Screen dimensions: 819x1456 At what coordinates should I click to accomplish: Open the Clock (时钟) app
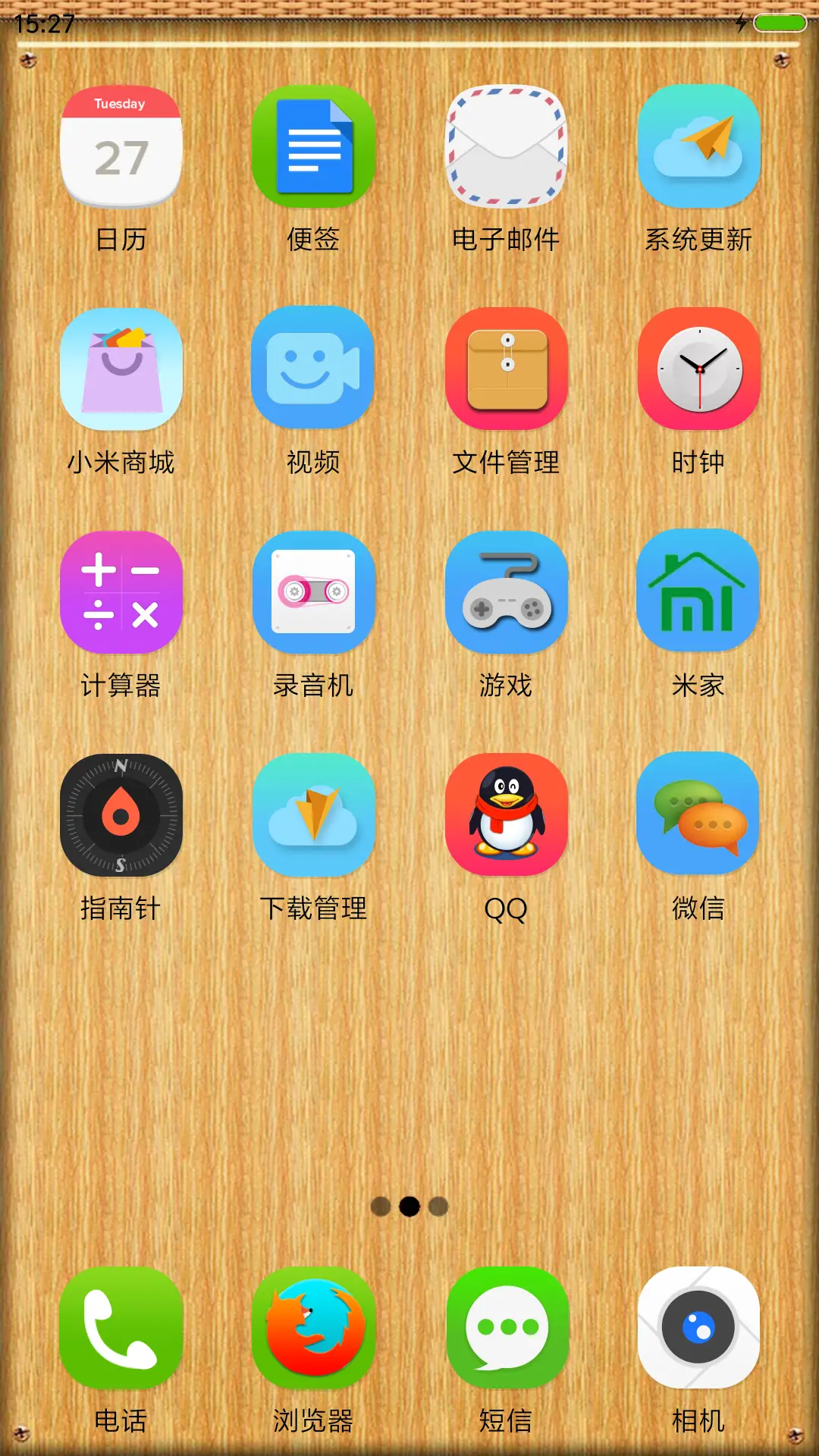pyautogui.click(x=698, y=371)
